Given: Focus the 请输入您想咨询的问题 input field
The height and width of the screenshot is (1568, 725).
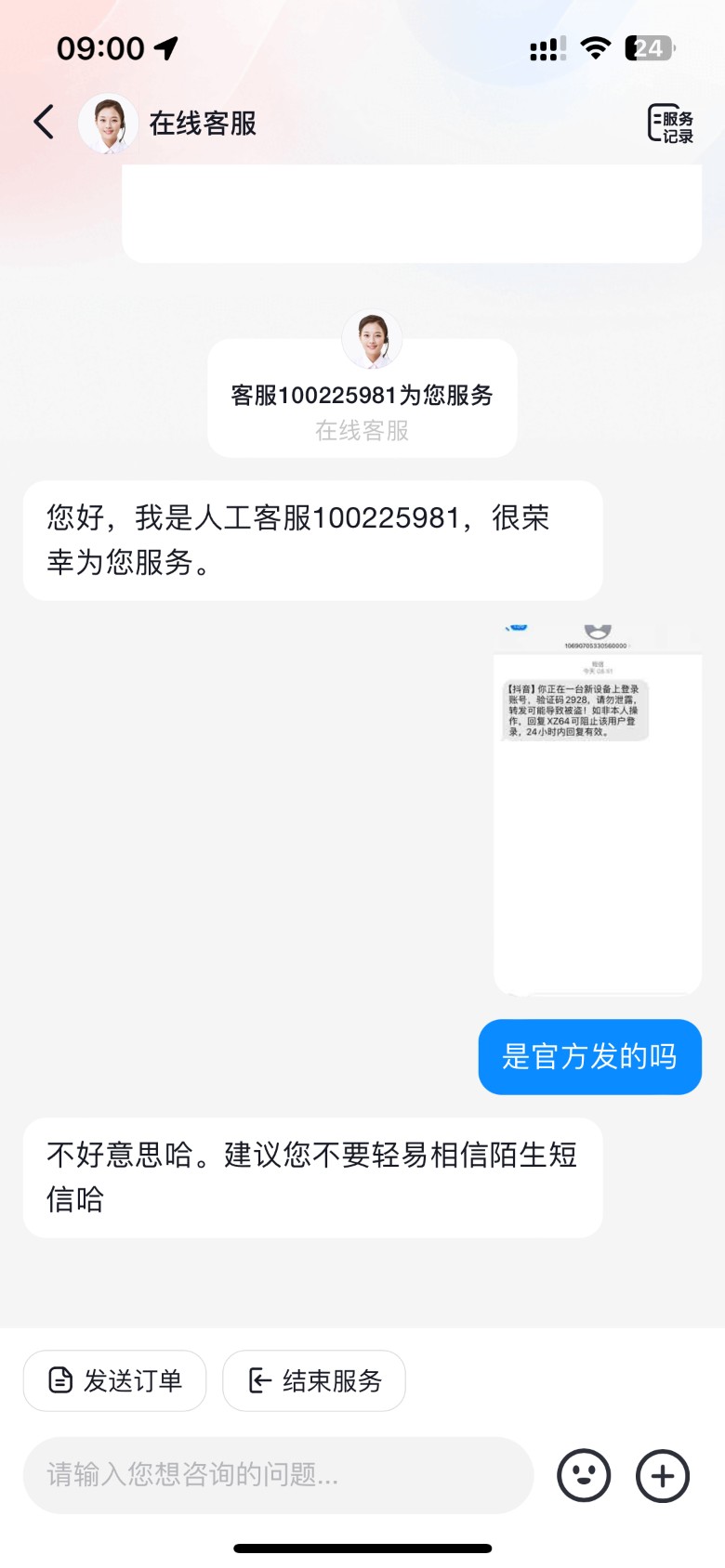Looking at the screenshot, I should pos(278,1474).
